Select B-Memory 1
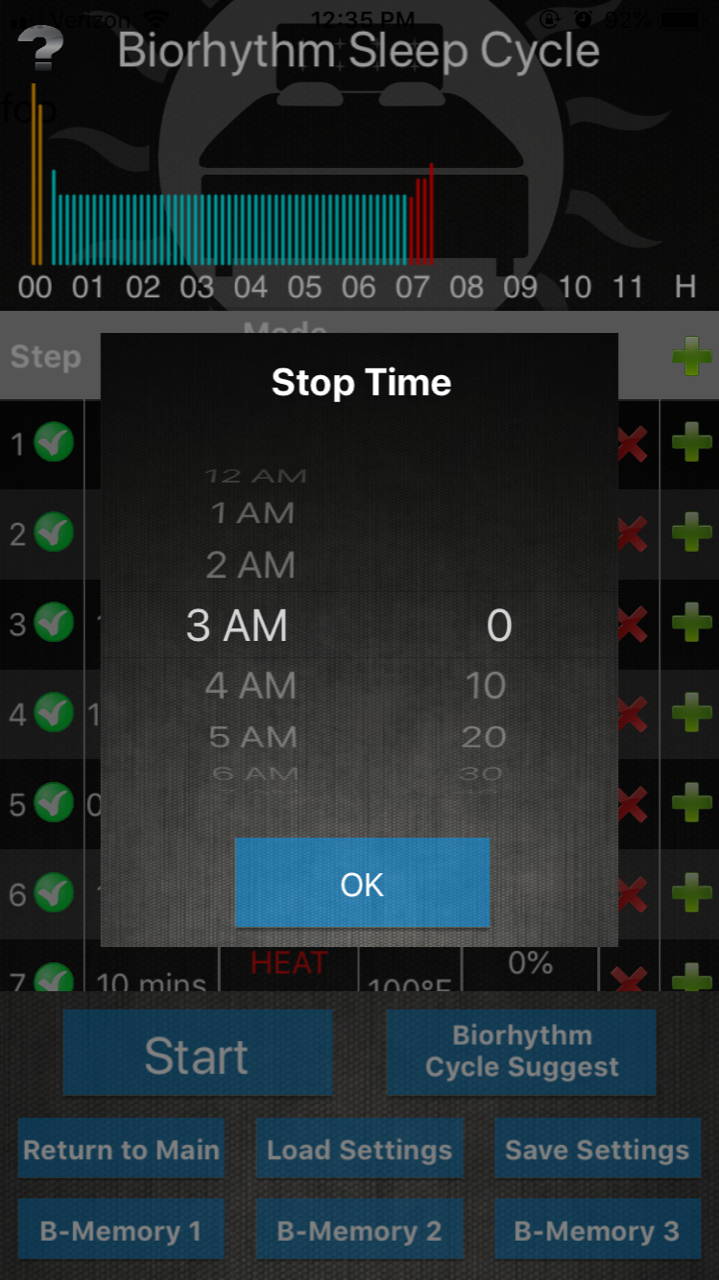This screenshot has height=1280, width=719. point(121,1230)
